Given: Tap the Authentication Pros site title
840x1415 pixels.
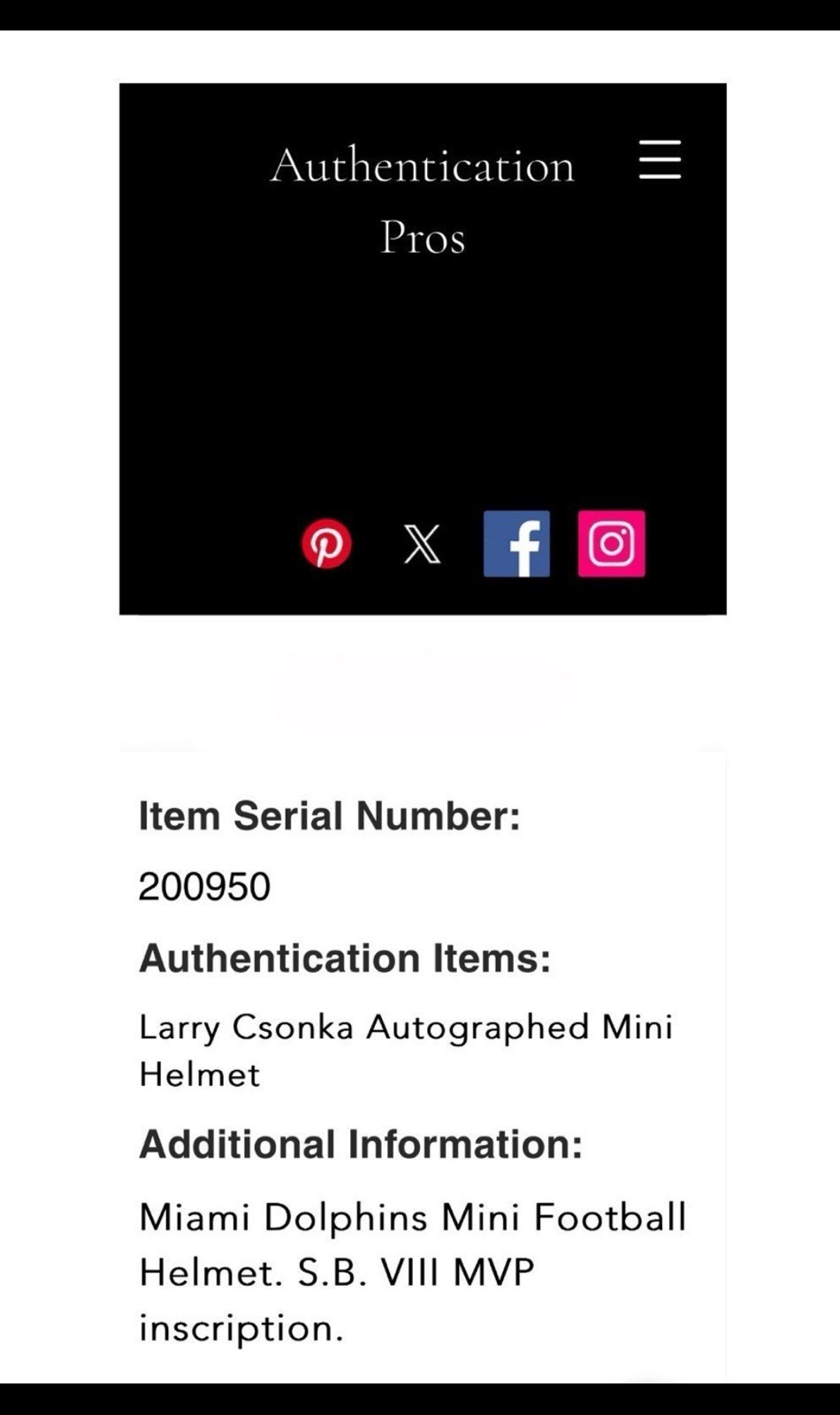Looking at the screenshot, I should [423, 201].
